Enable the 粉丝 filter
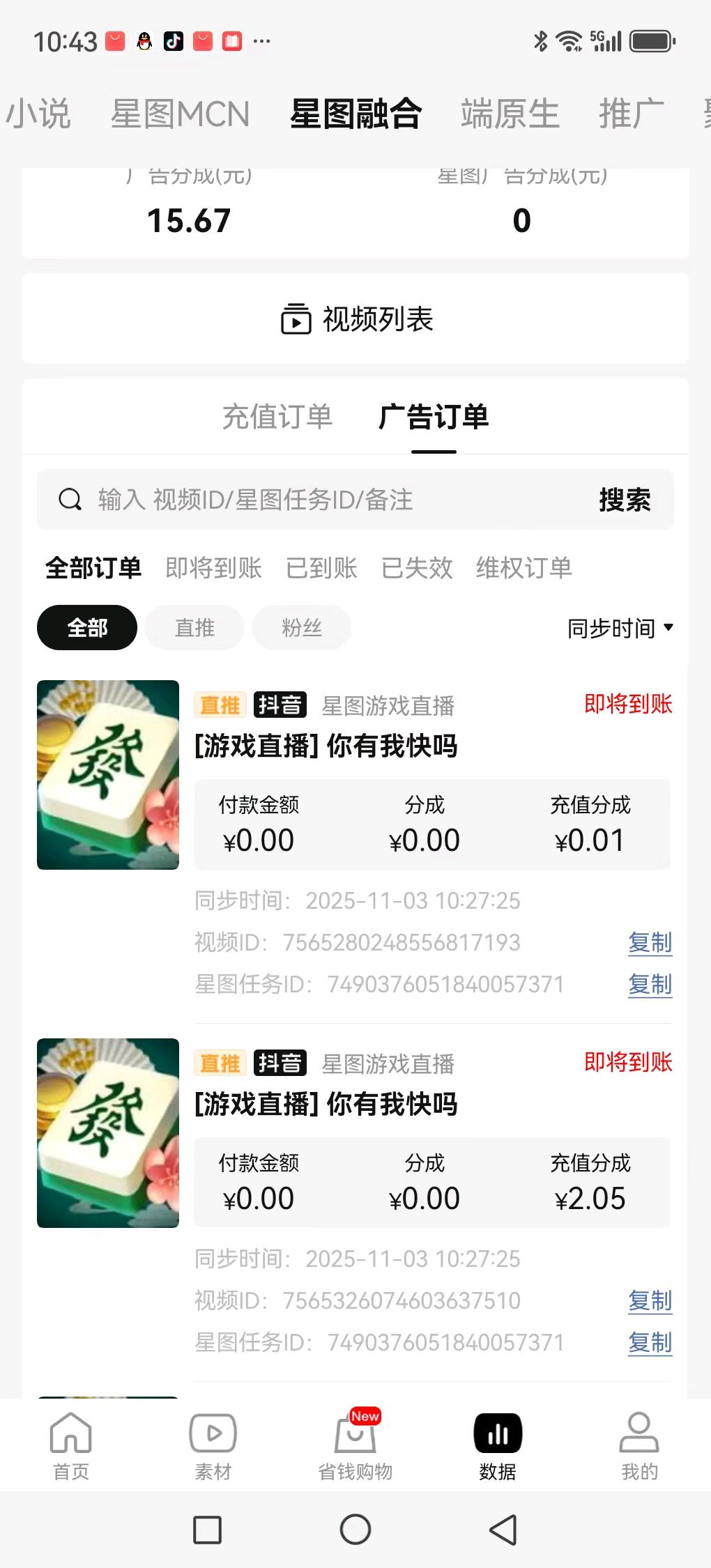The height and width of the screenshot is (1568, 711). (301, 627)
